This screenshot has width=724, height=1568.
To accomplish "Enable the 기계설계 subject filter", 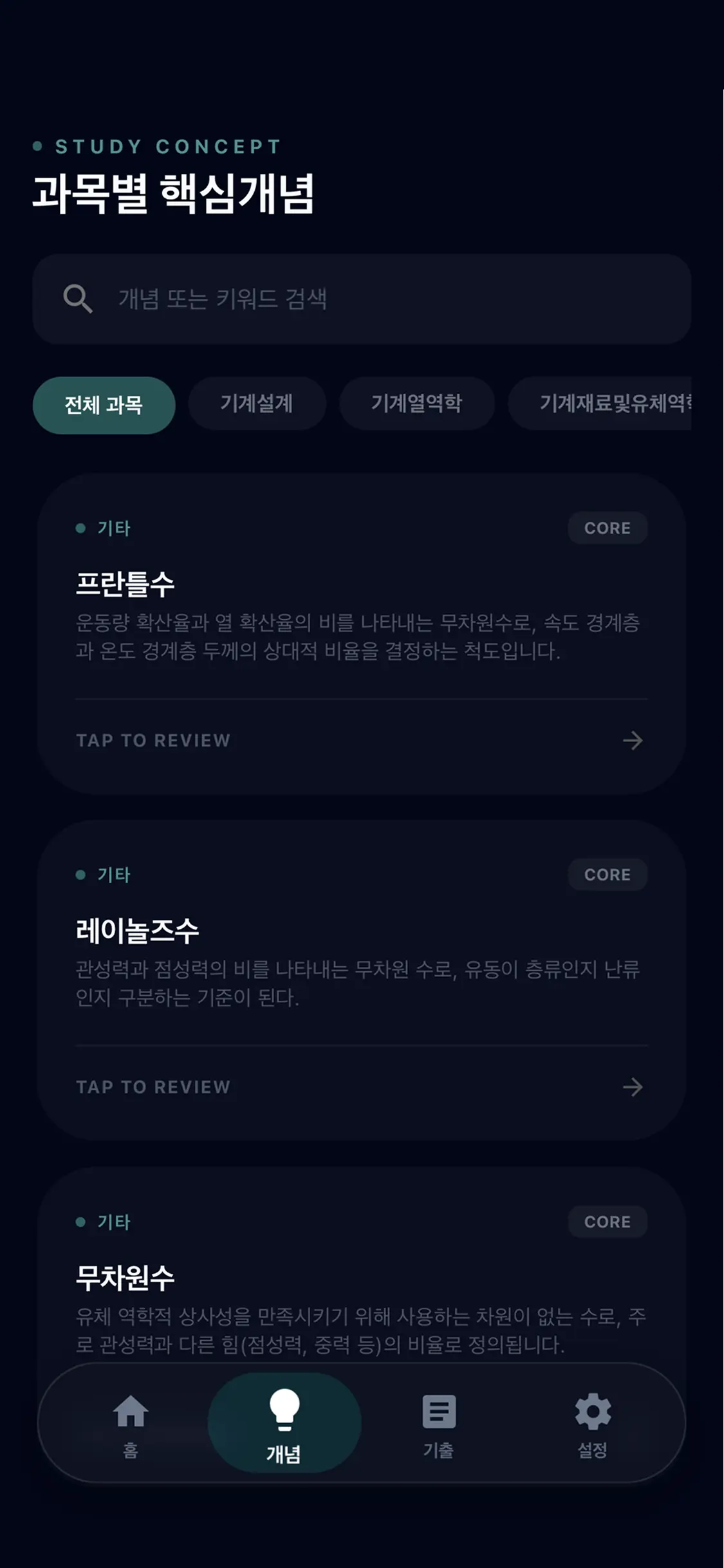I will pyautogui.click(x=257, y=404).
